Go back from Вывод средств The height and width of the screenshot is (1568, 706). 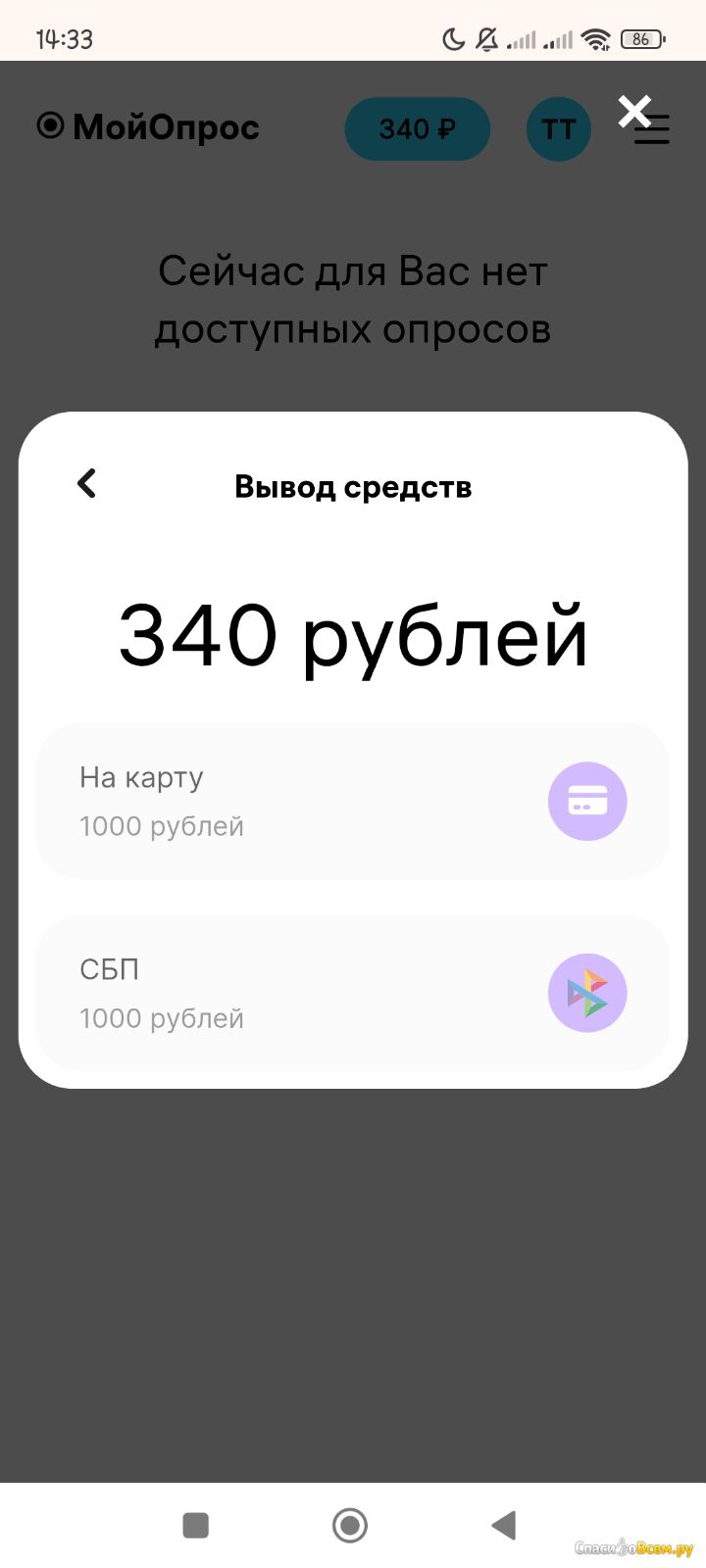click(87, 483)
